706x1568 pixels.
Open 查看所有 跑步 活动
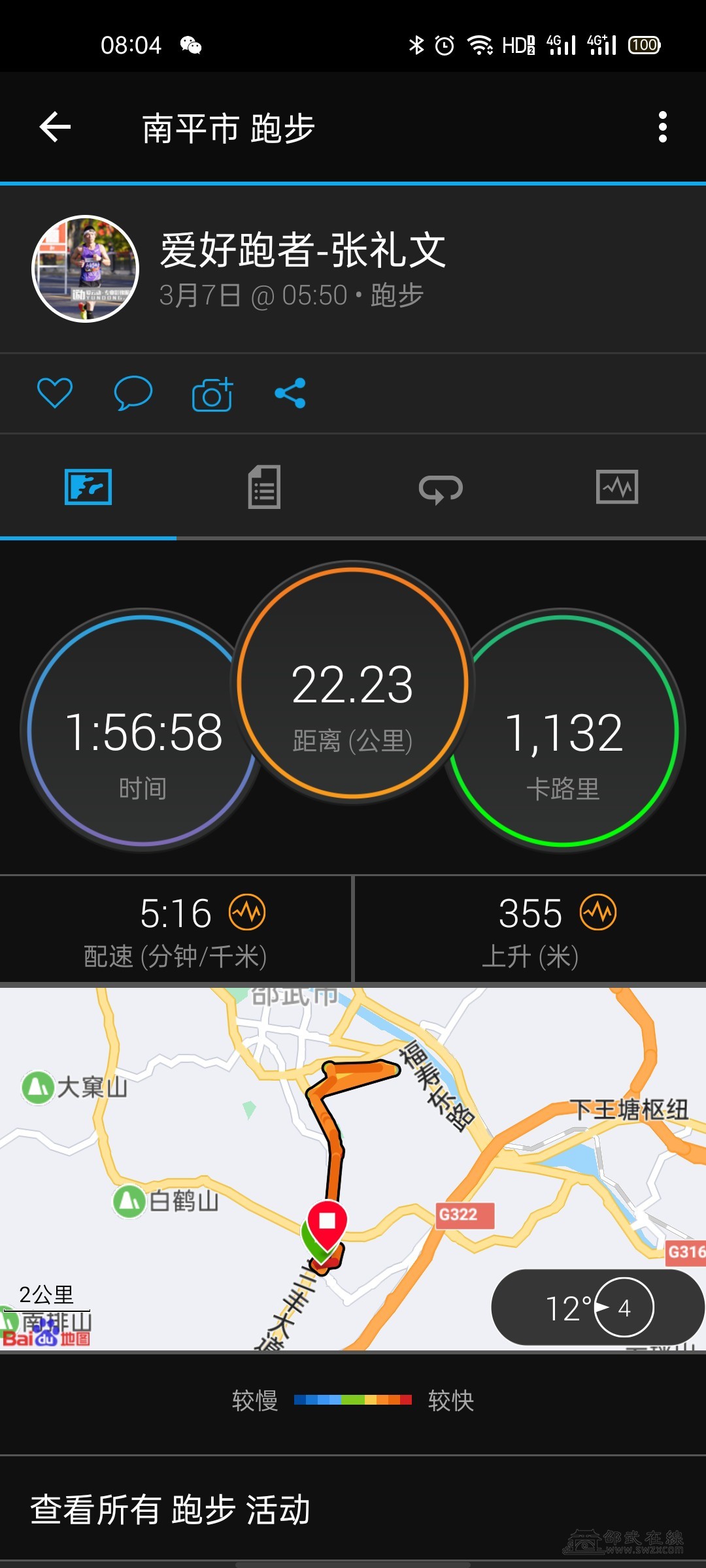[x=170, y=1509]
